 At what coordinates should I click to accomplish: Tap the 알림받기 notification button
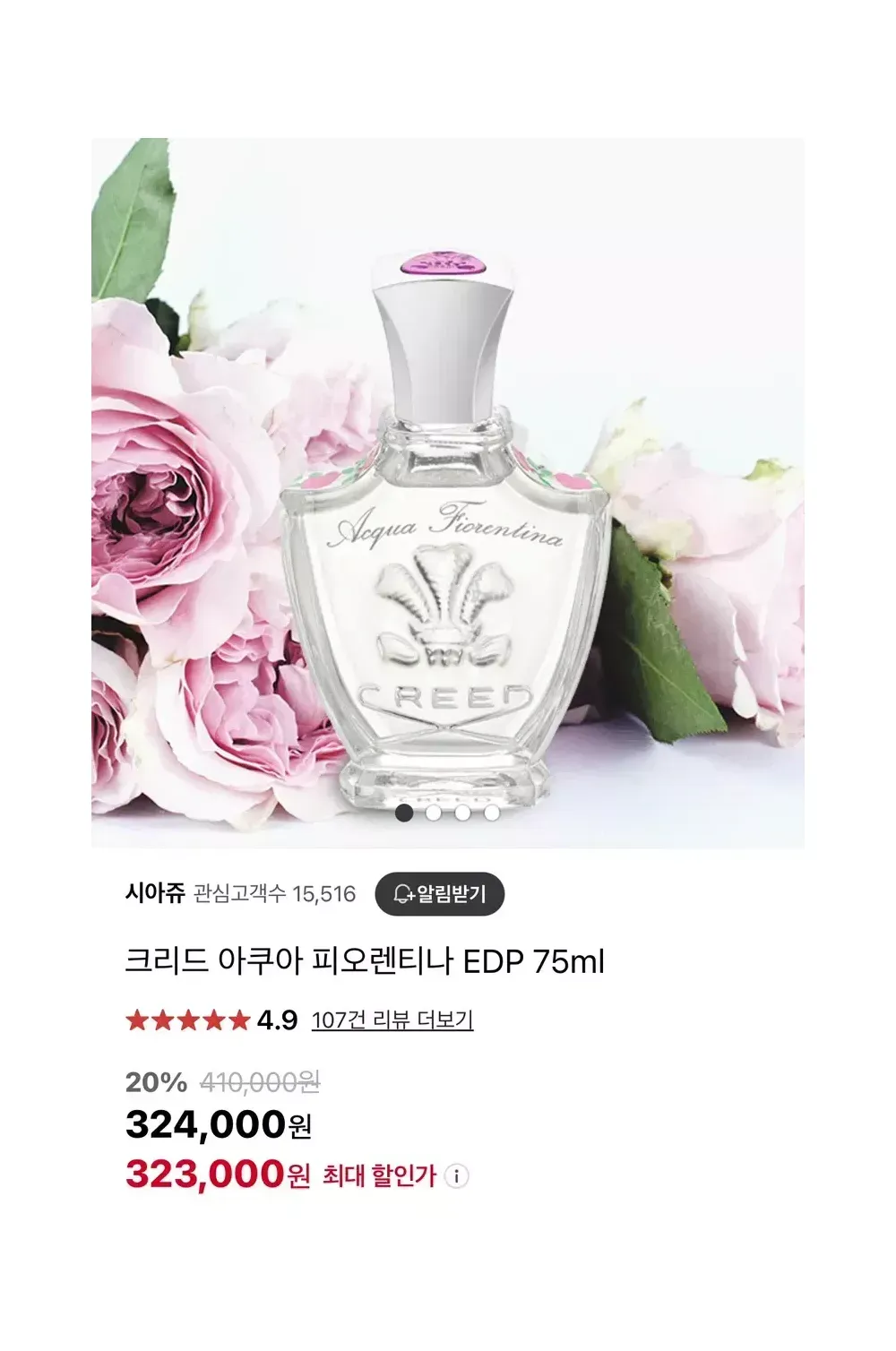[x=439, y=893]
